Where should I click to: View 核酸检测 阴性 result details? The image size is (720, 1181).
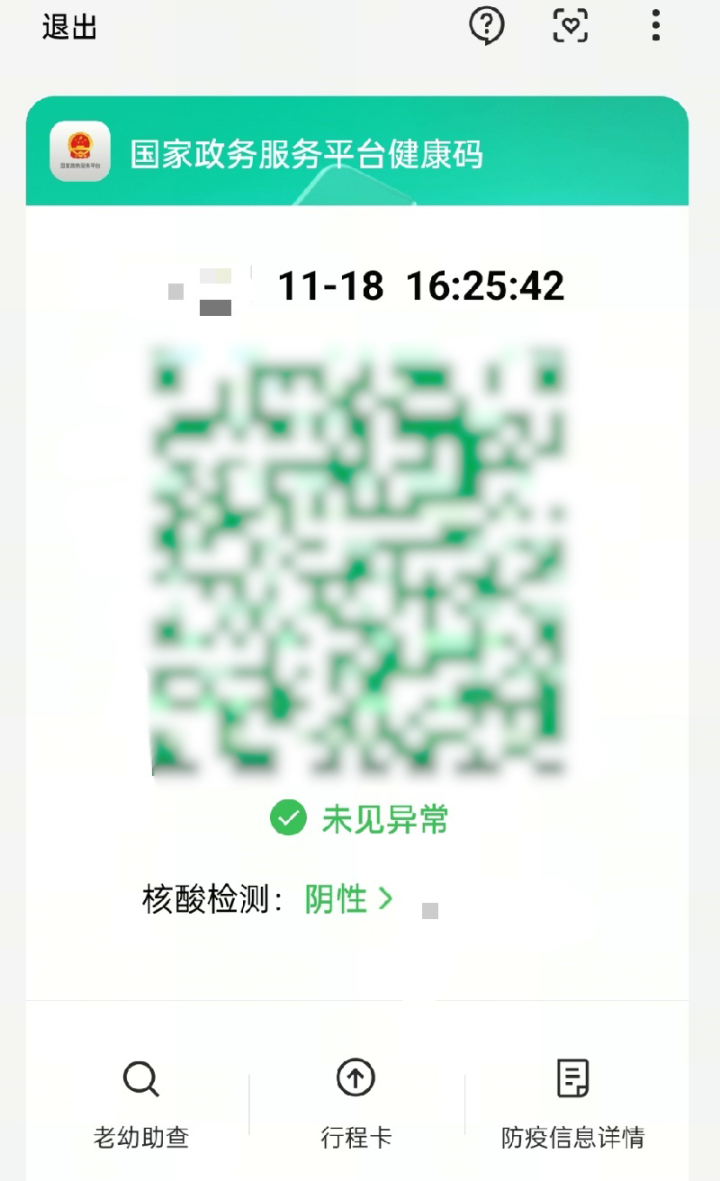349,899
